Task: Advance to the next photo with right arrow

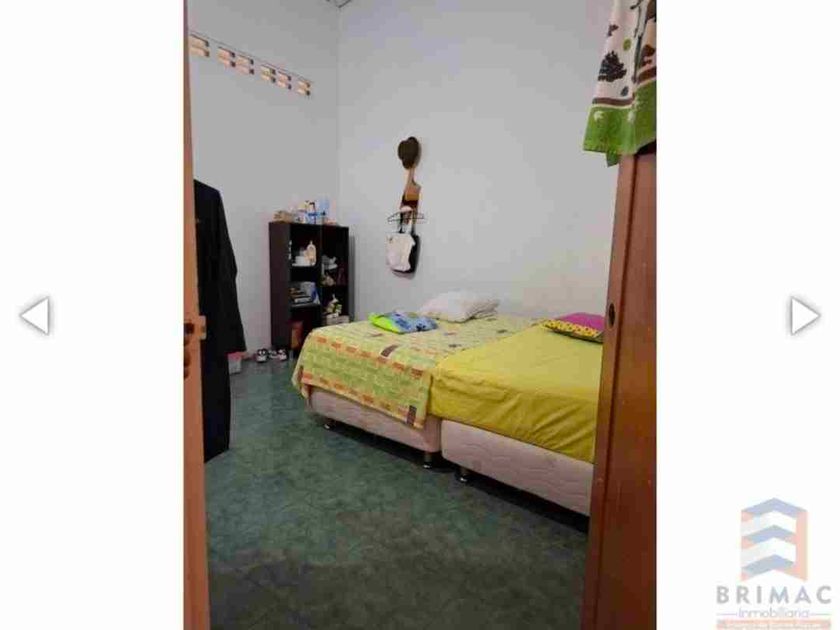Action: (805, 315)
